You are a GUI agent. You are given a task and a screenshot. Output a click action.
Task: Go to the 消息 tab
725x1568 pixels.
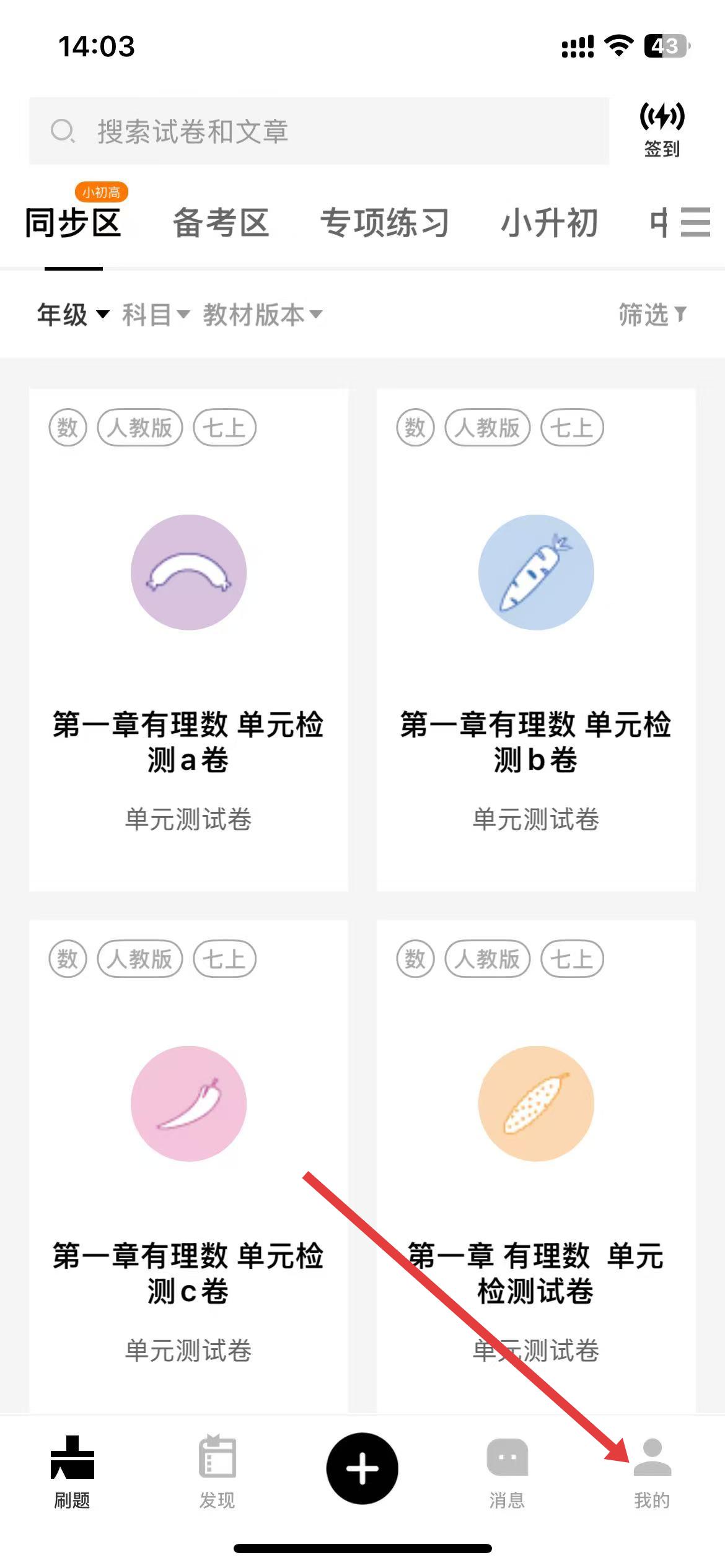pyautogui.click(x=507, y=1473)
